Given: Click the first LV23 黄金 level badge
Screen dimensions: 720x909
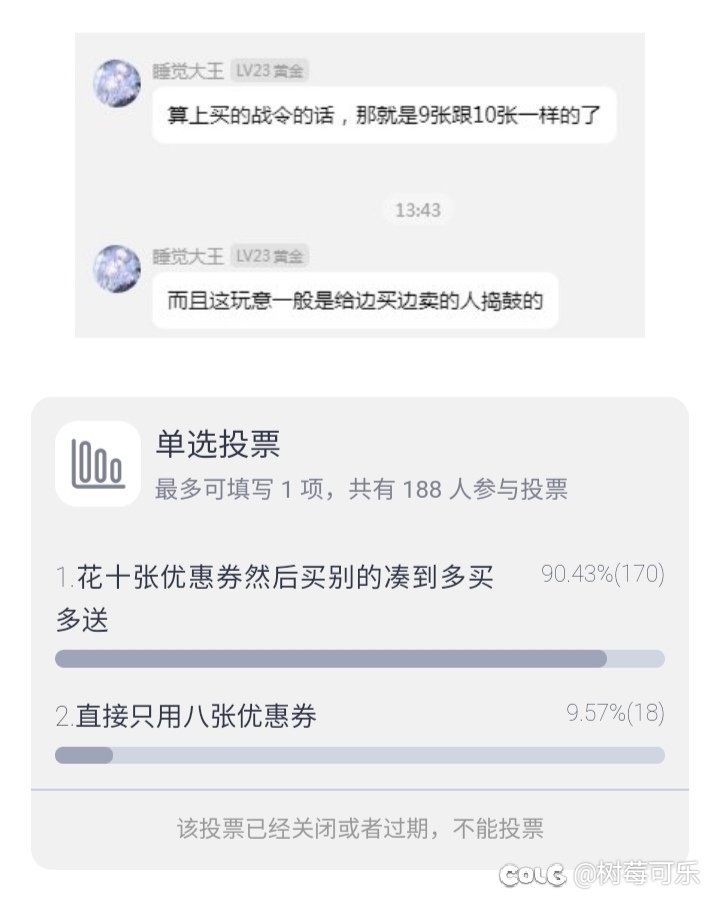Looking at the screenshot, I should pyautogui.click(x=270, y=69).
